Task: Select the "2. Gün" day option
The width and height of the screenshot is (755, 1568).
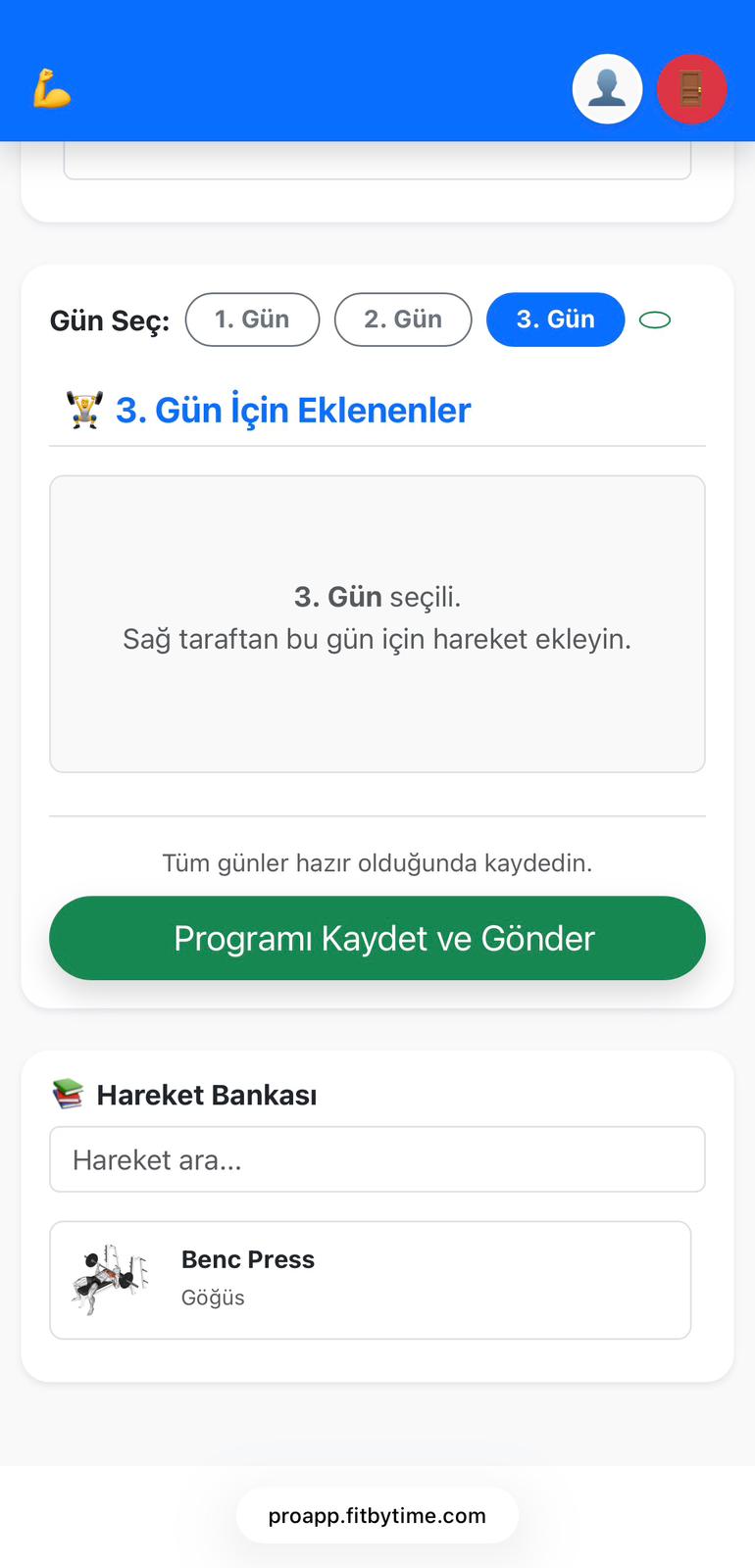Action: pyautogui.click(x=403, y=319)
